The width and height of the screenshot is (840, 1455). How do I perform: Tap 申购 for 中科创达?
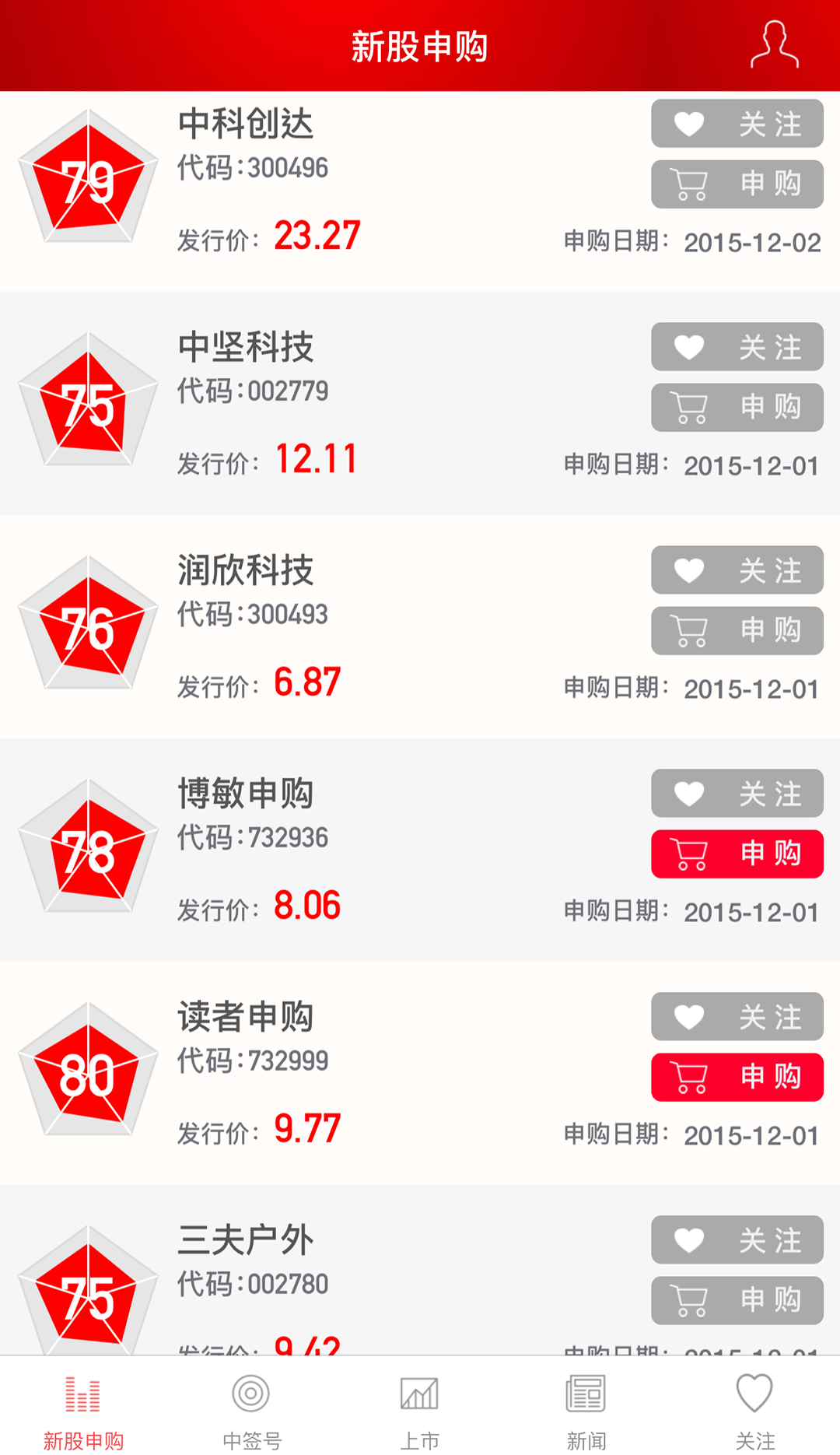(x=737, y=184)
